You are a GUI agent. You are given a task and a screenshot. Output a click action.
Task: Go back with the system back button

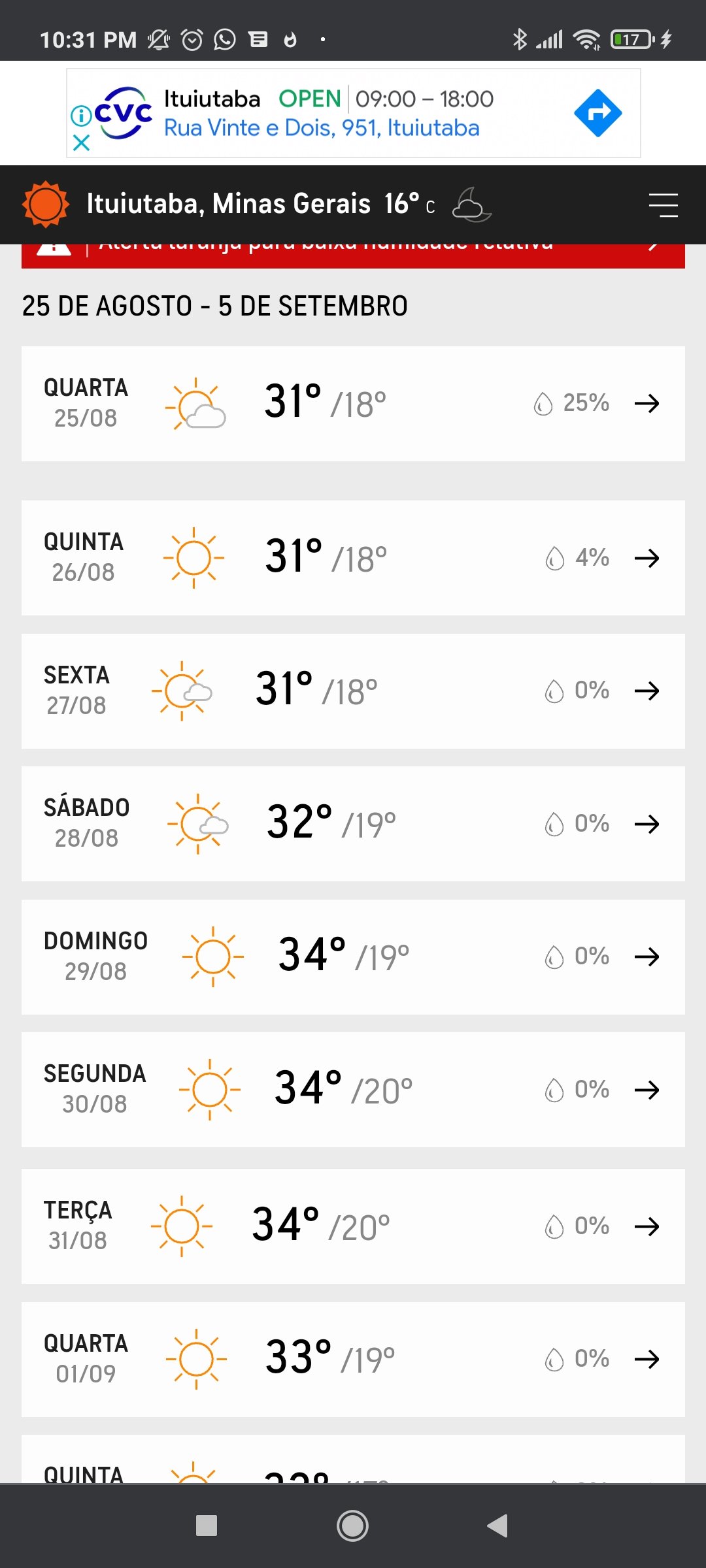coord(497,1526)
